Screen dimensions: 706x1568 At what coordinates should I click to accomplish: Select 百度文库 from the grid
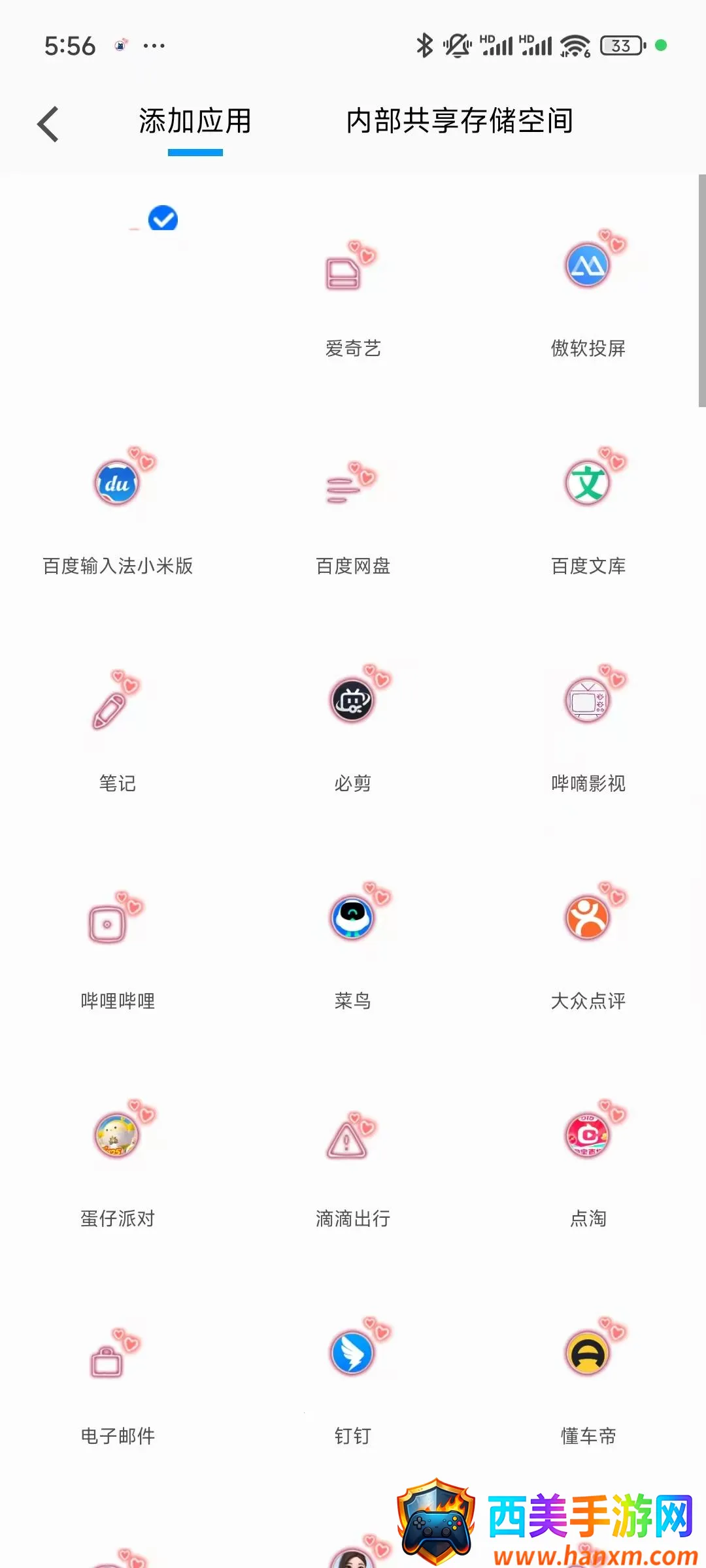click(x=588, y=484)
